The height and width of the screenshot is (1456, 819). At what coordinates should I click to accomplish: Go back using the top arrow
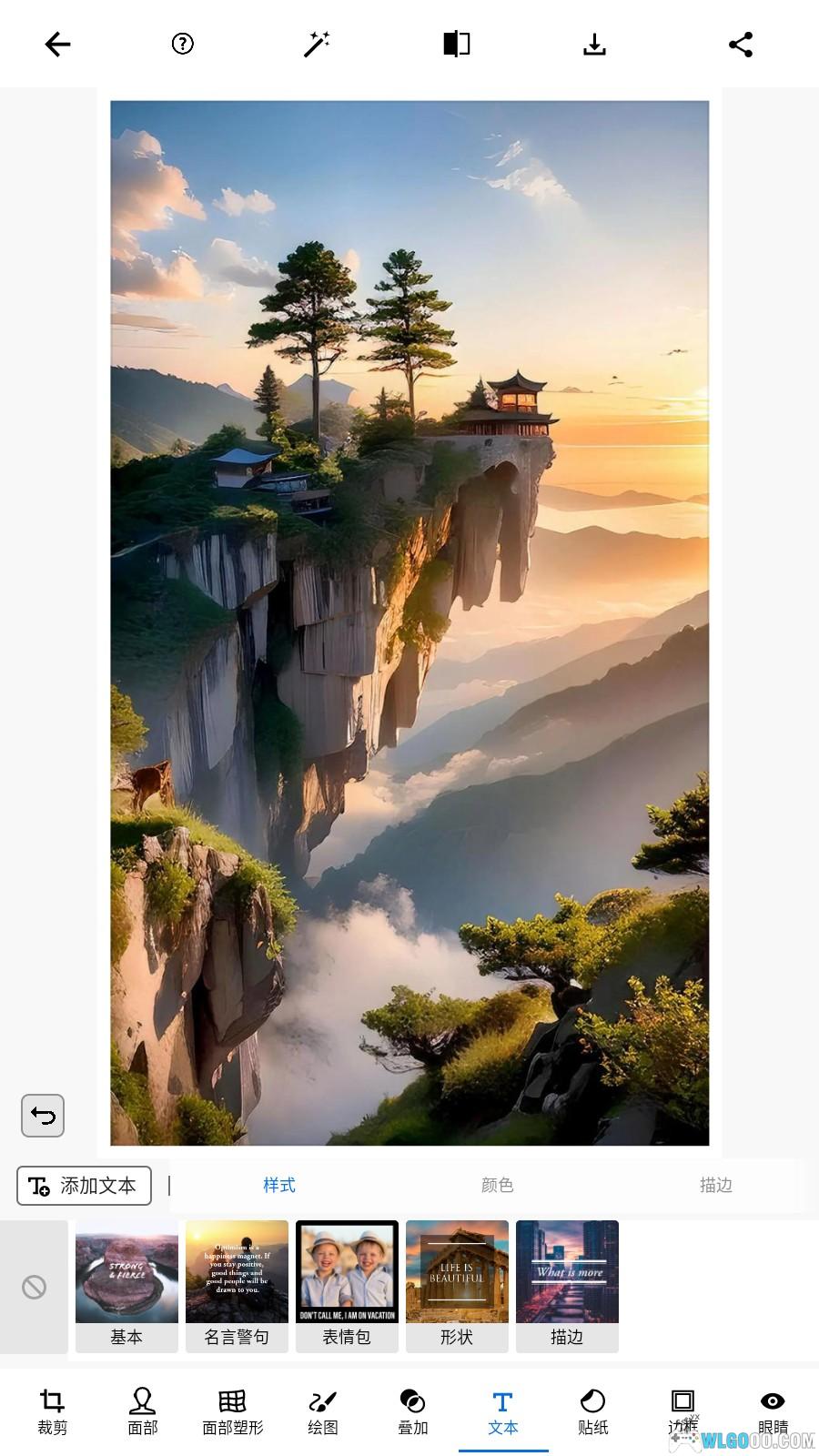pyautogui.click(x=57, y=44)
